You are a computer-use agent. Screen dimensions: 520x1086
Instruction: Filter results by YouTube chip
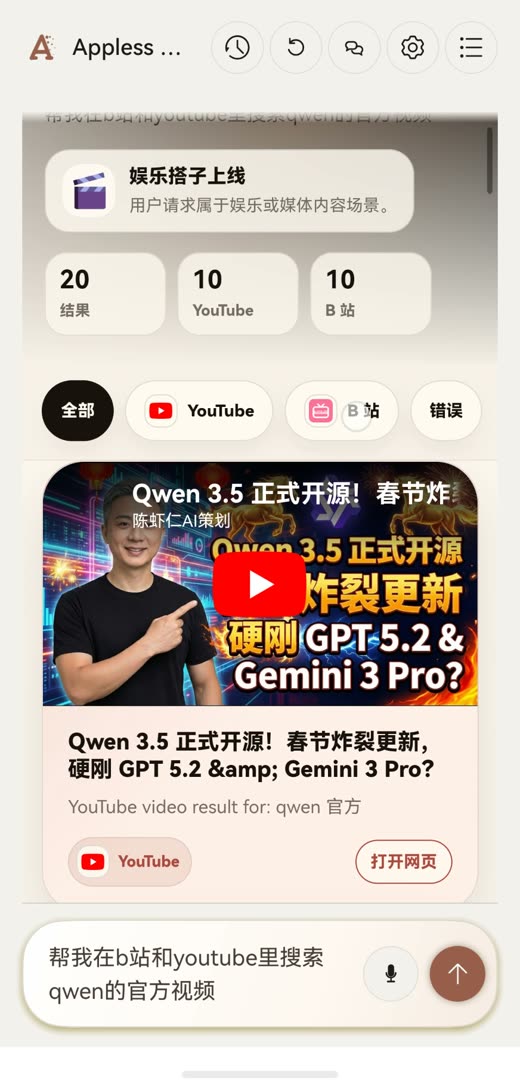click(x=199, y=411)
